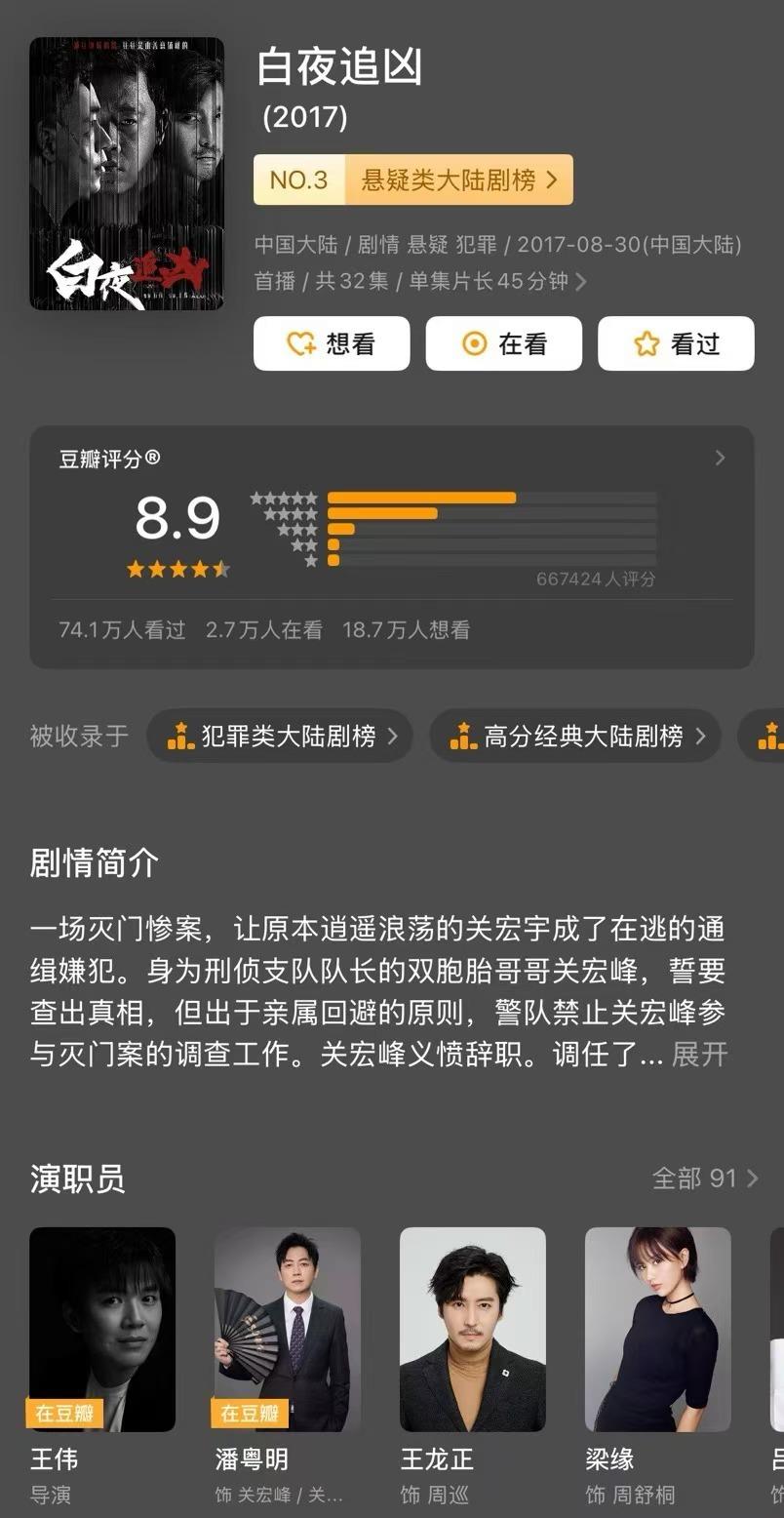The image size is (784, 1518).
Task: Mark the show as 在看
Action: click(503, 343)
